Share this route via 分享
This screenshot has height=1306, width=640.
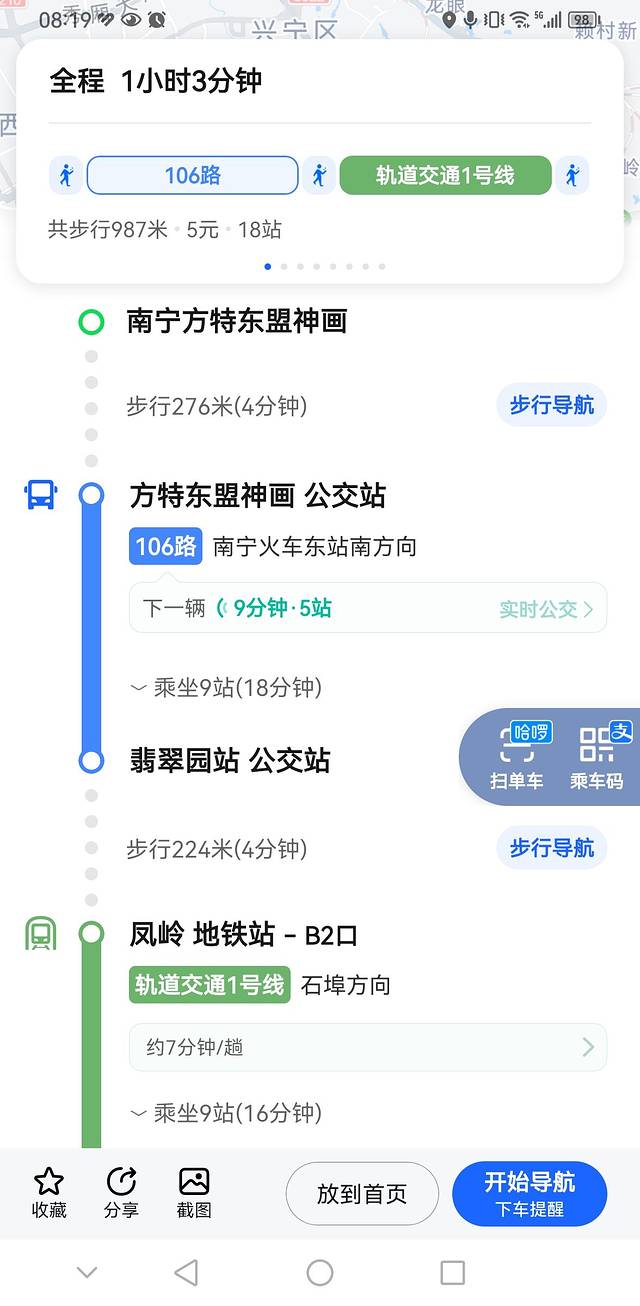click(121, 1193)
